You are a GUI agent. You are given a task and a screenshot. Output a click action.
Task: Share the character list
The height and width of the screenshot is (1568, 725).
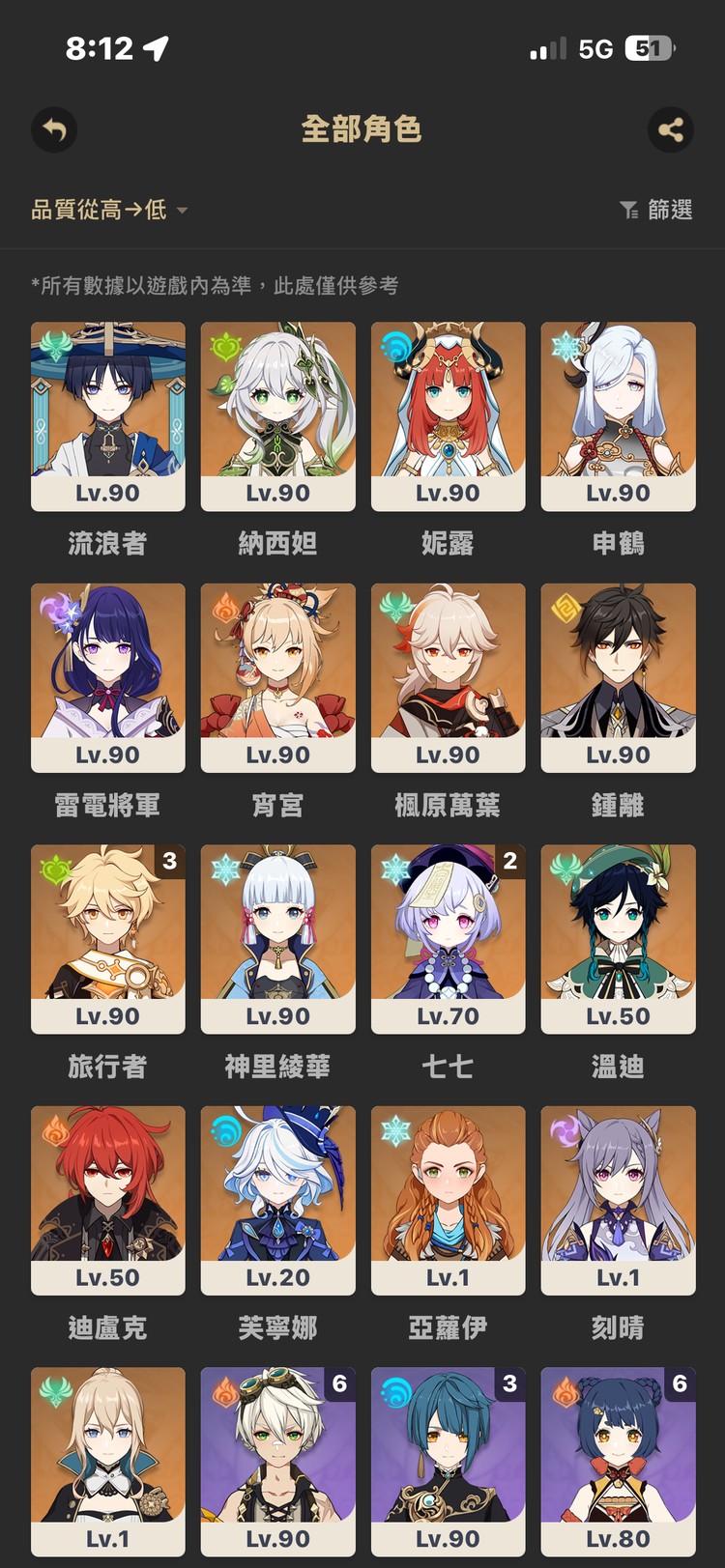point(670,129)
